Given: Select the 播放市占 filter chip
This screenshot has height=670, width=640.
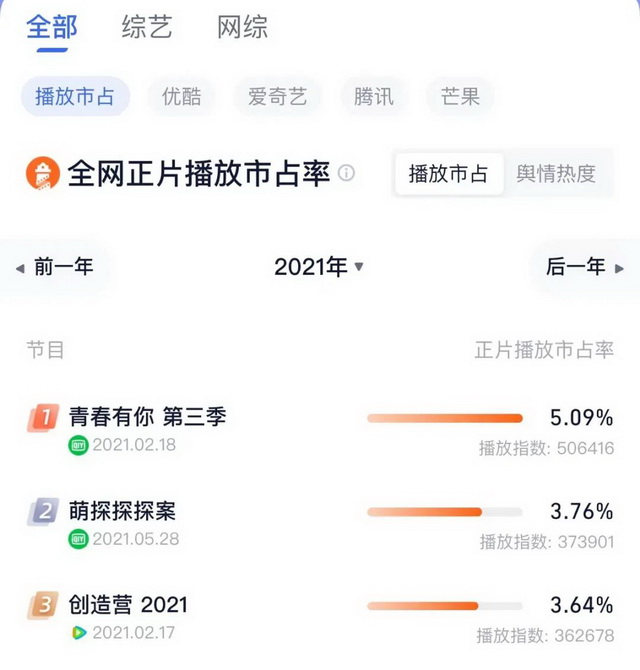Looking at the screenshot, I should tap(75, 97).
